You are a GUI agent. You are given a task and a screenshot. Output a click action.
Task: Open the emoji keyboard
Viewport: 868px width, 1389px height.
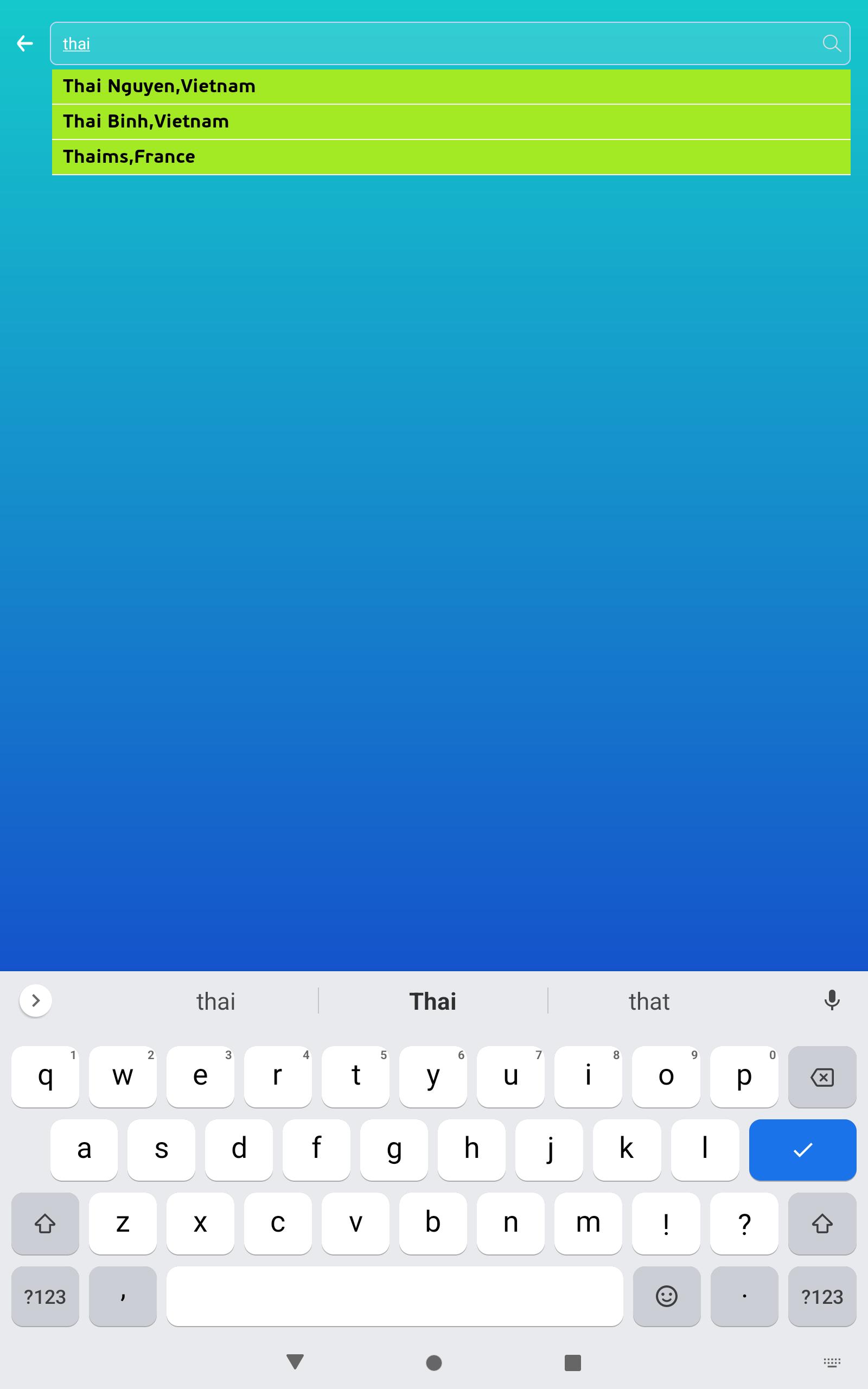(666, 1296)
